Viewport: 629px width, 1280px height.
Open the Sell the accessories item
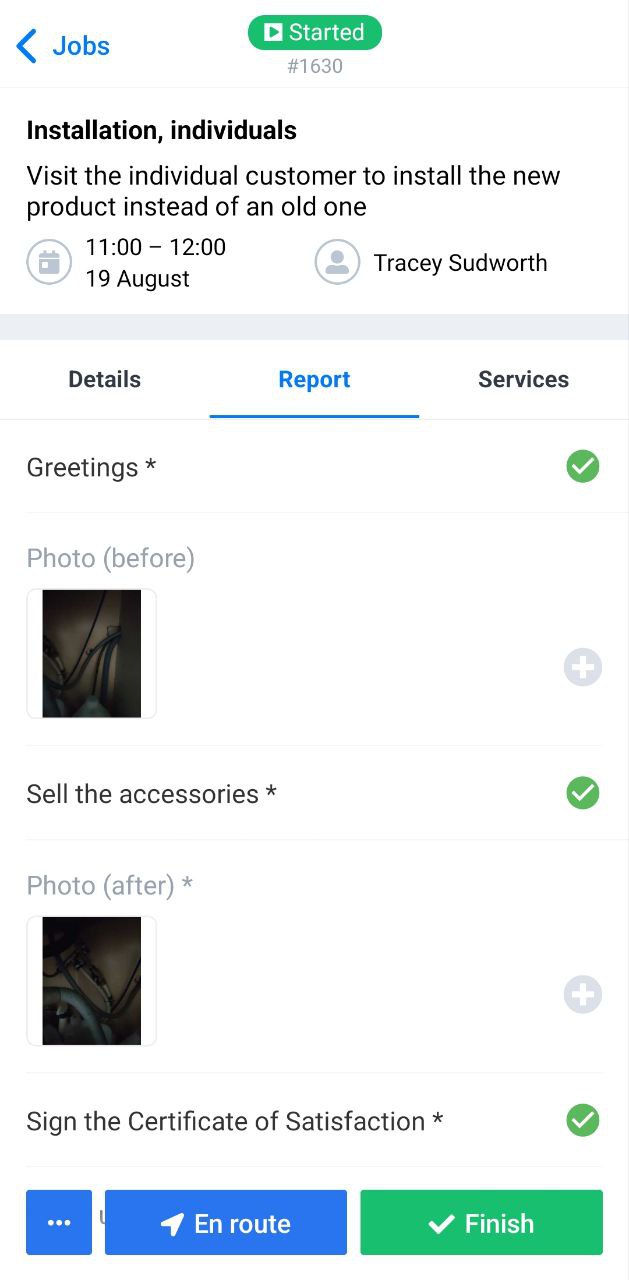coord(314,794)
